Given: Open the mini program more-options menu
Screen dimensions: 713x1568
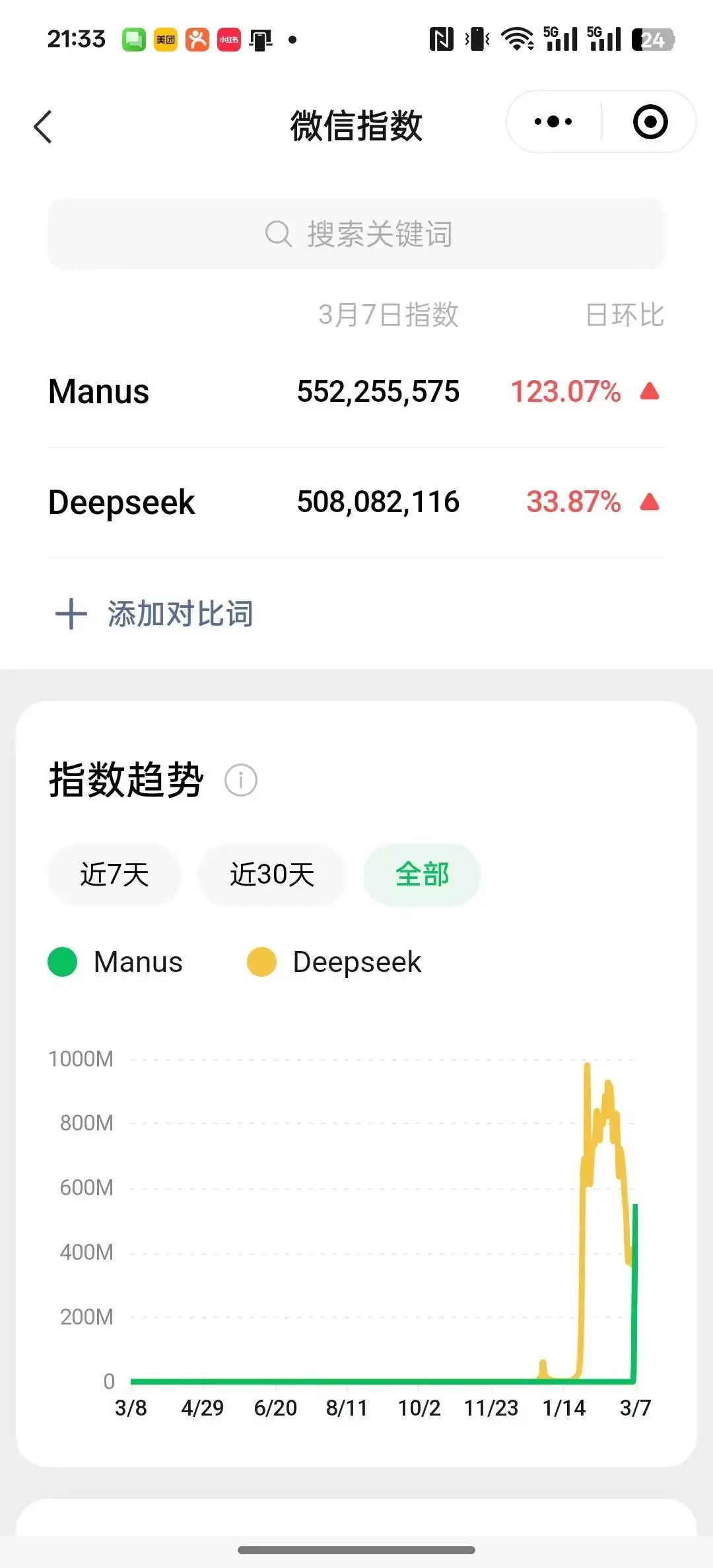Looking at the screenshot, I should click(x=553, y=122).
